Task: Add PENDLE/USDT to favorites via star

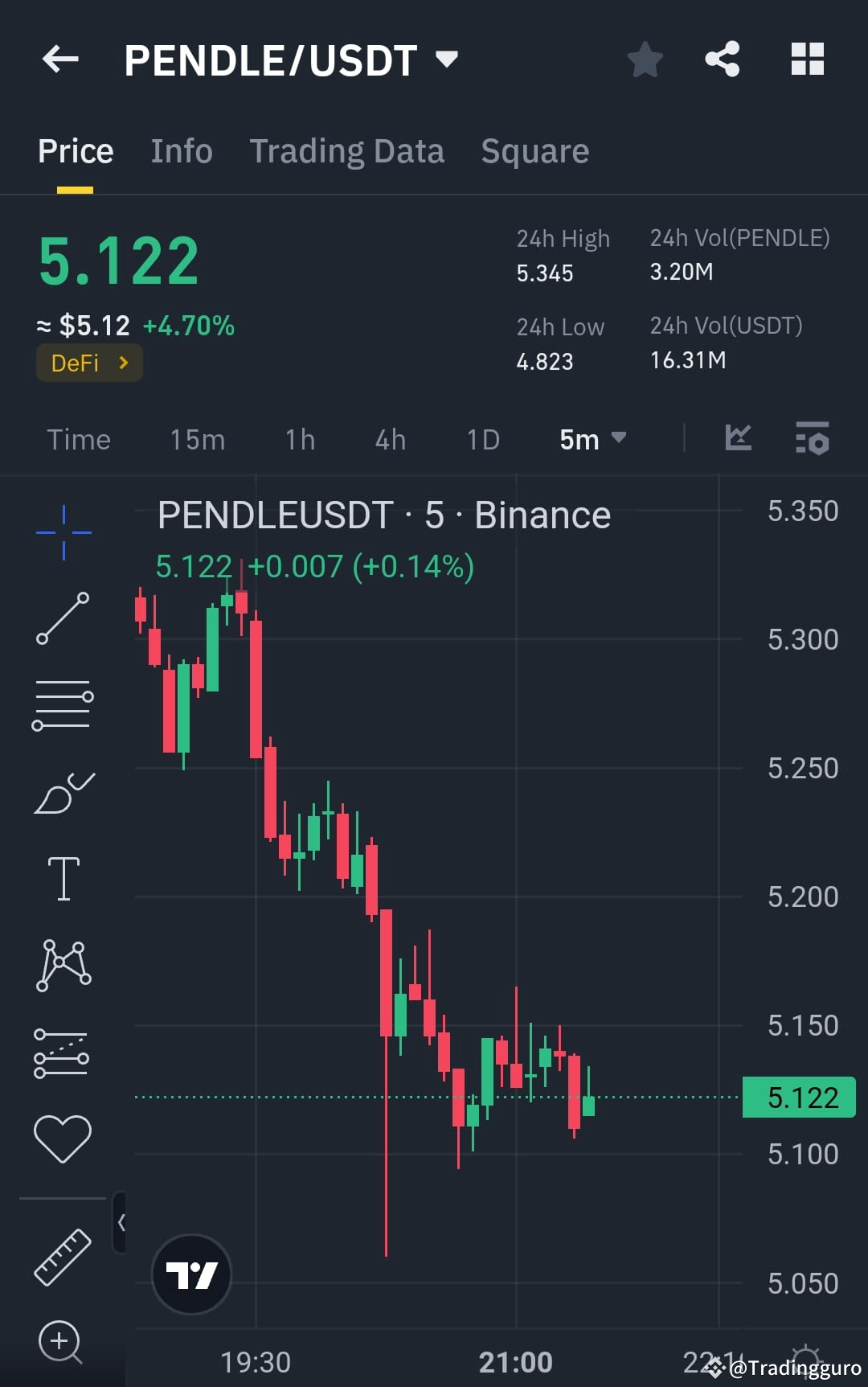Action: point(645,58)
